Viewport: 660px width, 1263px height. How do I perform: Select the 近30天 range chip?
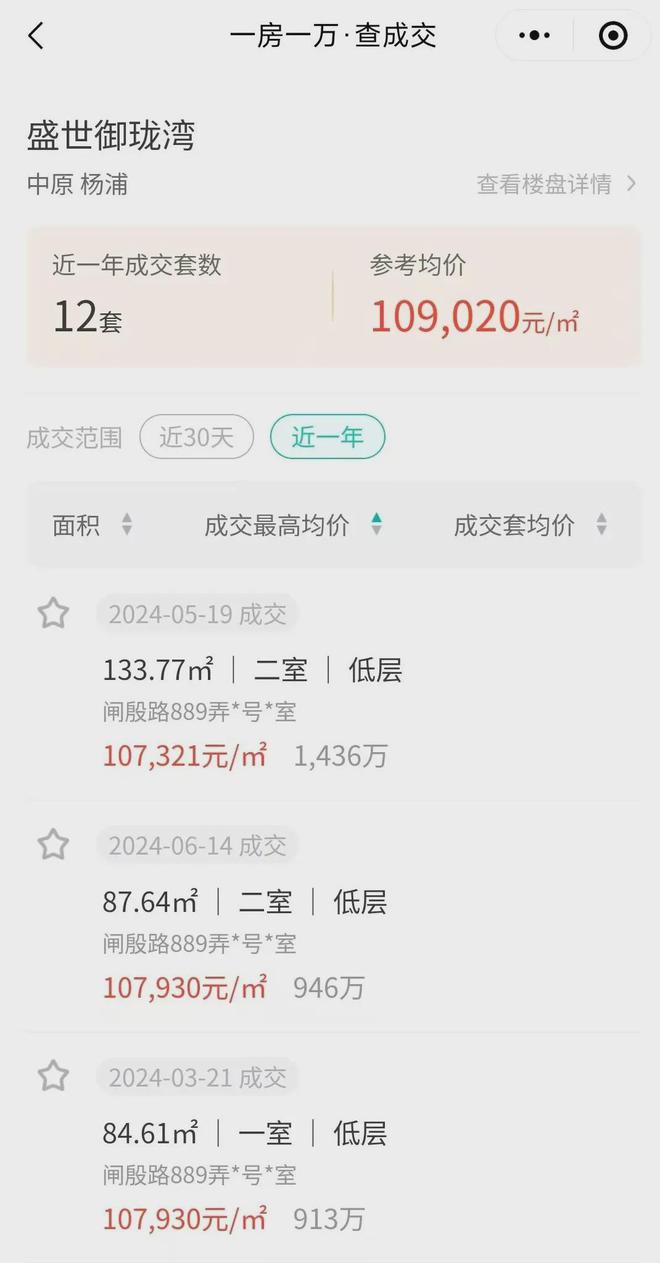point(196,437)
